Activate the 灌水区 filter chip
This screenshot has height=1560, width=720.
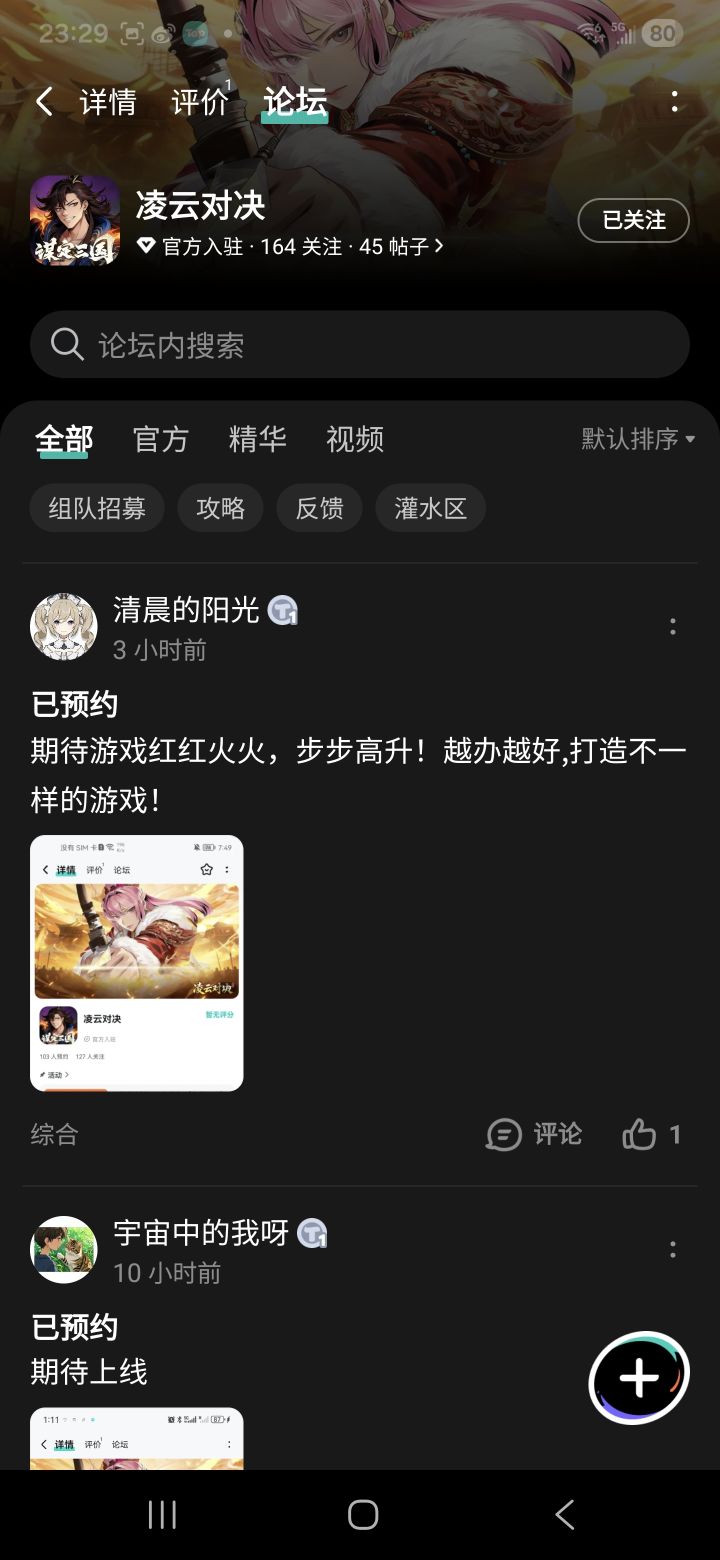[x=430, y=508]
